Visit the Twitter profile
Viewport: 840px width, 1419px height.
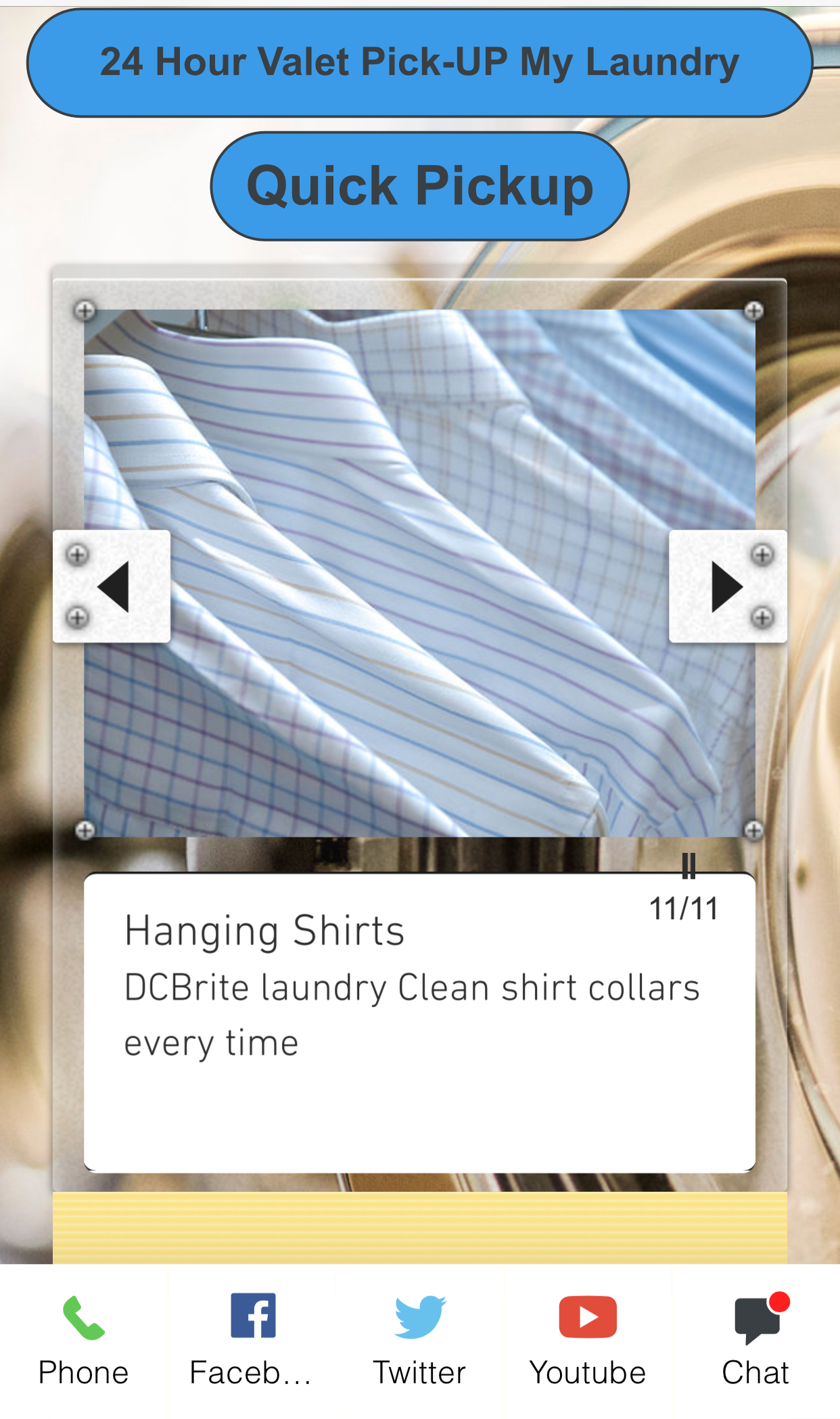pyautogui.click(x=419, y=1341)
